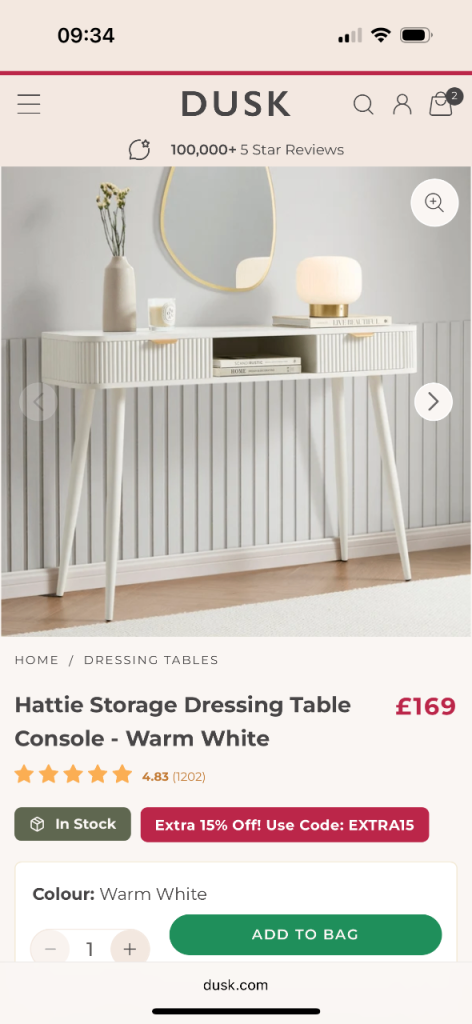The width and height of the screenshot is (472, 1024).
Task: Show the previous product image
Action: click(x=39, y=402)
